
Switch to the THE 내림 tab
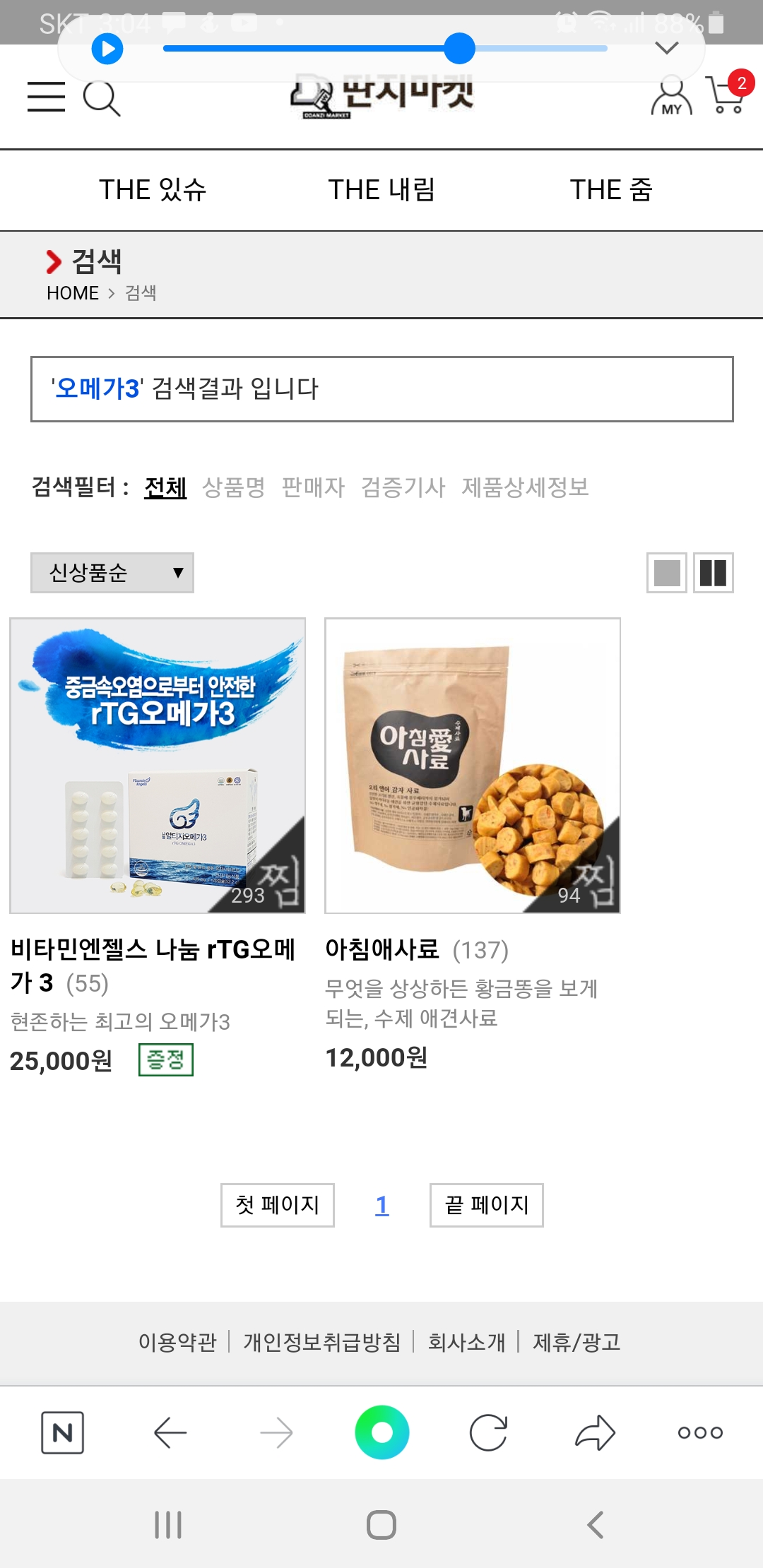tap(381, 190)
